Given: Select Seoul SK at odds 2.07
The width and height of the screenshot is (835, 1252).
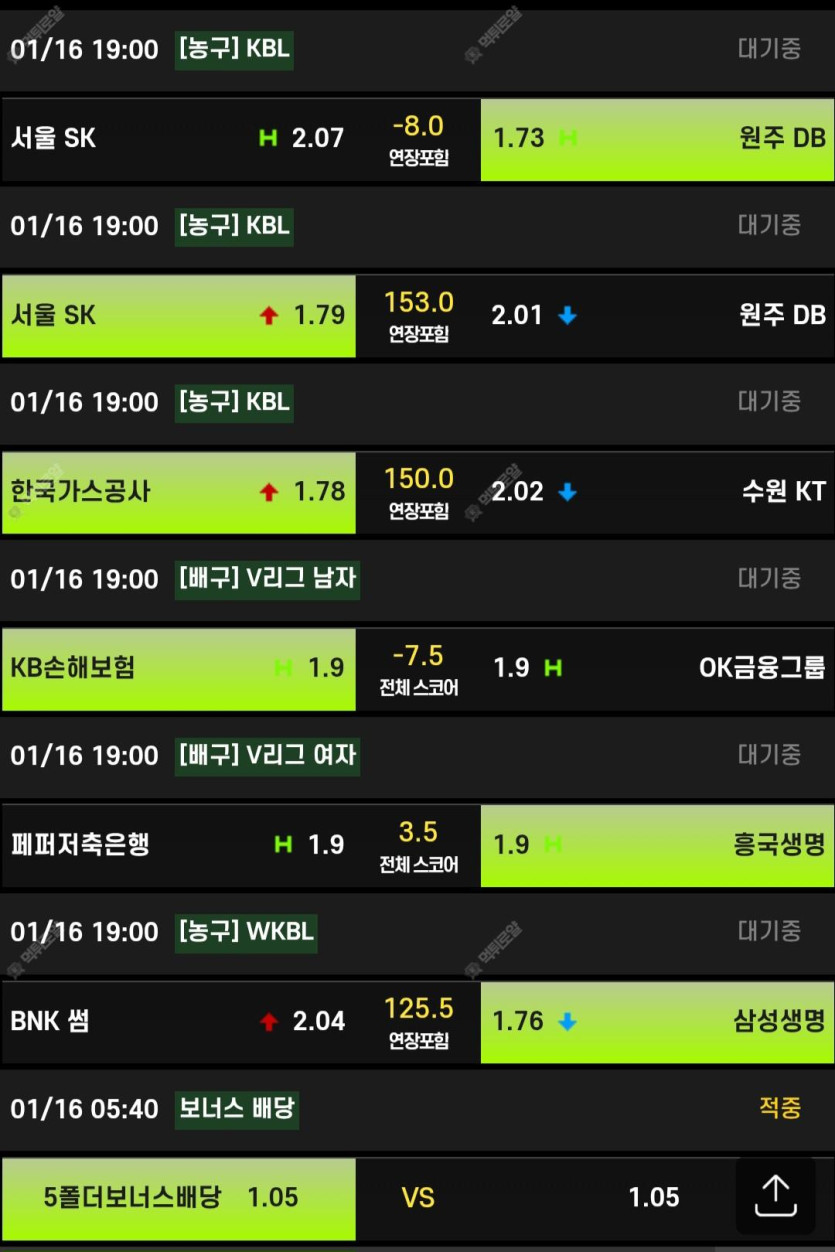Looking at the screenshot, I should pos(178,139).
